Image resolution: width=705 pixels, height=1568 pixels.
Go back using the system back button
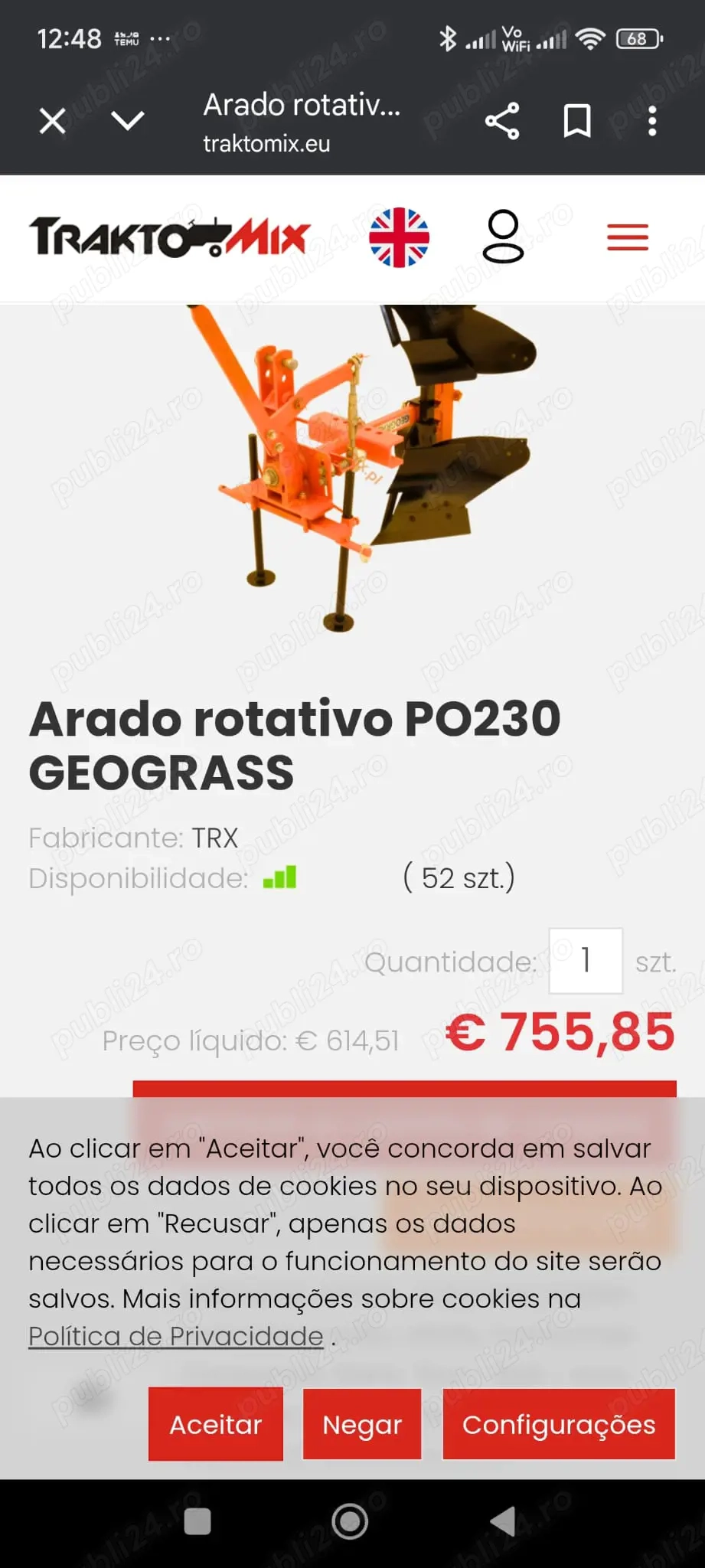point(504,1521)
